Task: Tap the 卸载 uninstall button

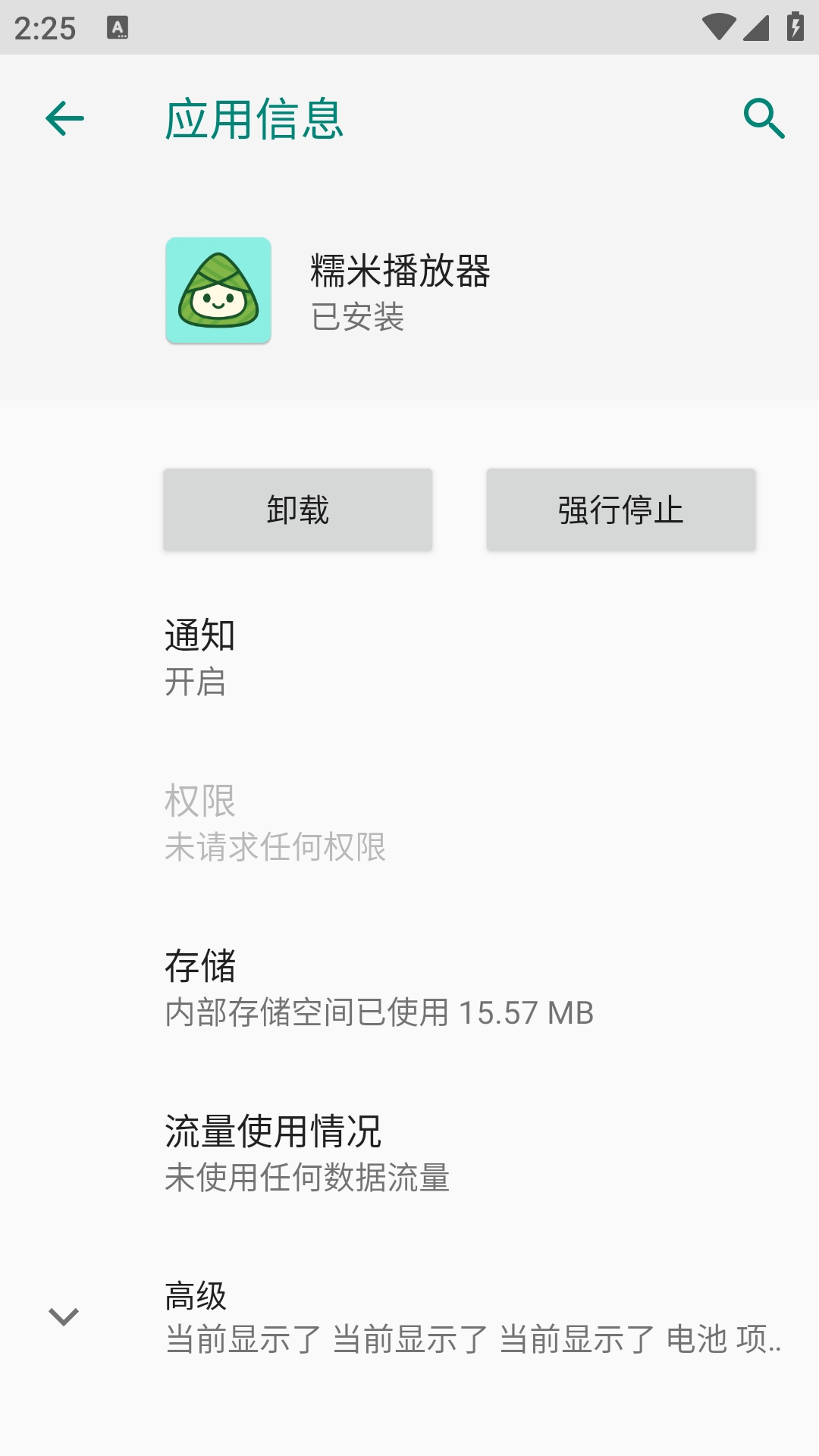Action: click(x=298, y=510)
